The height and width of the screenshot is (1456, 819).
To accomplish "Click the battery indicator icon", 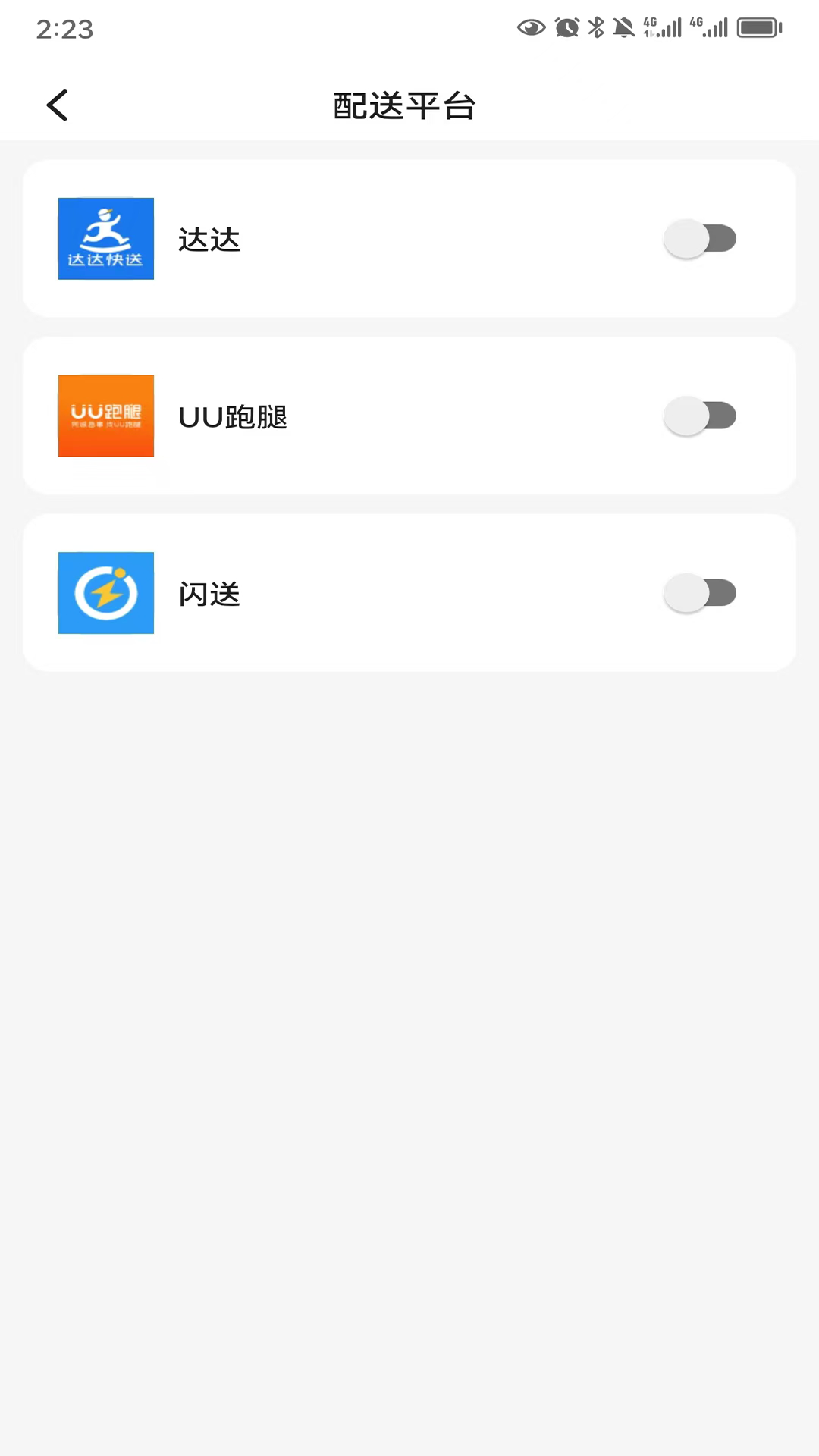I will 759,27.
